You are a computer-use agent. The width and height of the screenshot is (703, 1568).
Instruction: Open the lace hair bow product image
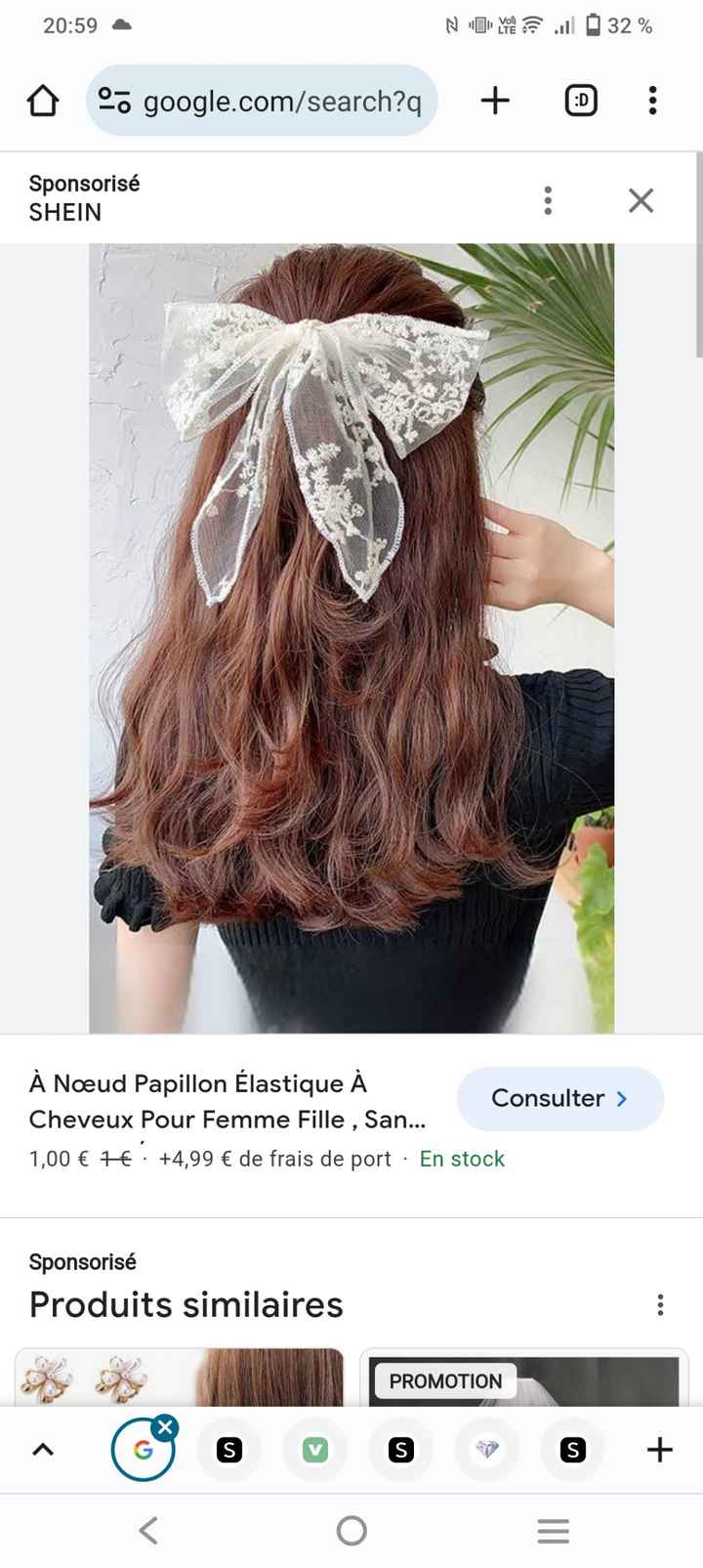click(351, 637)
